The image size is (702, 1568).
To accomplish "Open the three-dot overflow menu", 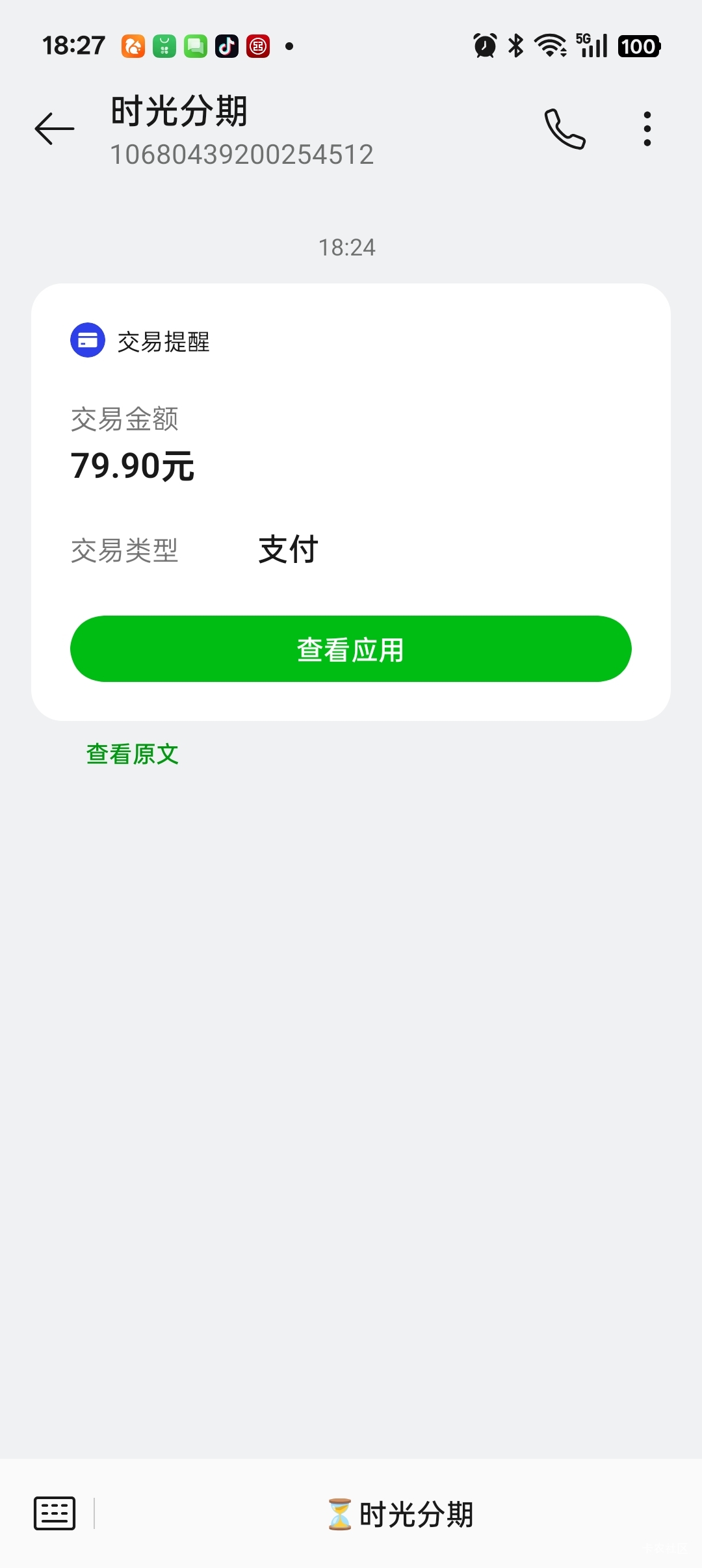I will (x=647, y=129).
